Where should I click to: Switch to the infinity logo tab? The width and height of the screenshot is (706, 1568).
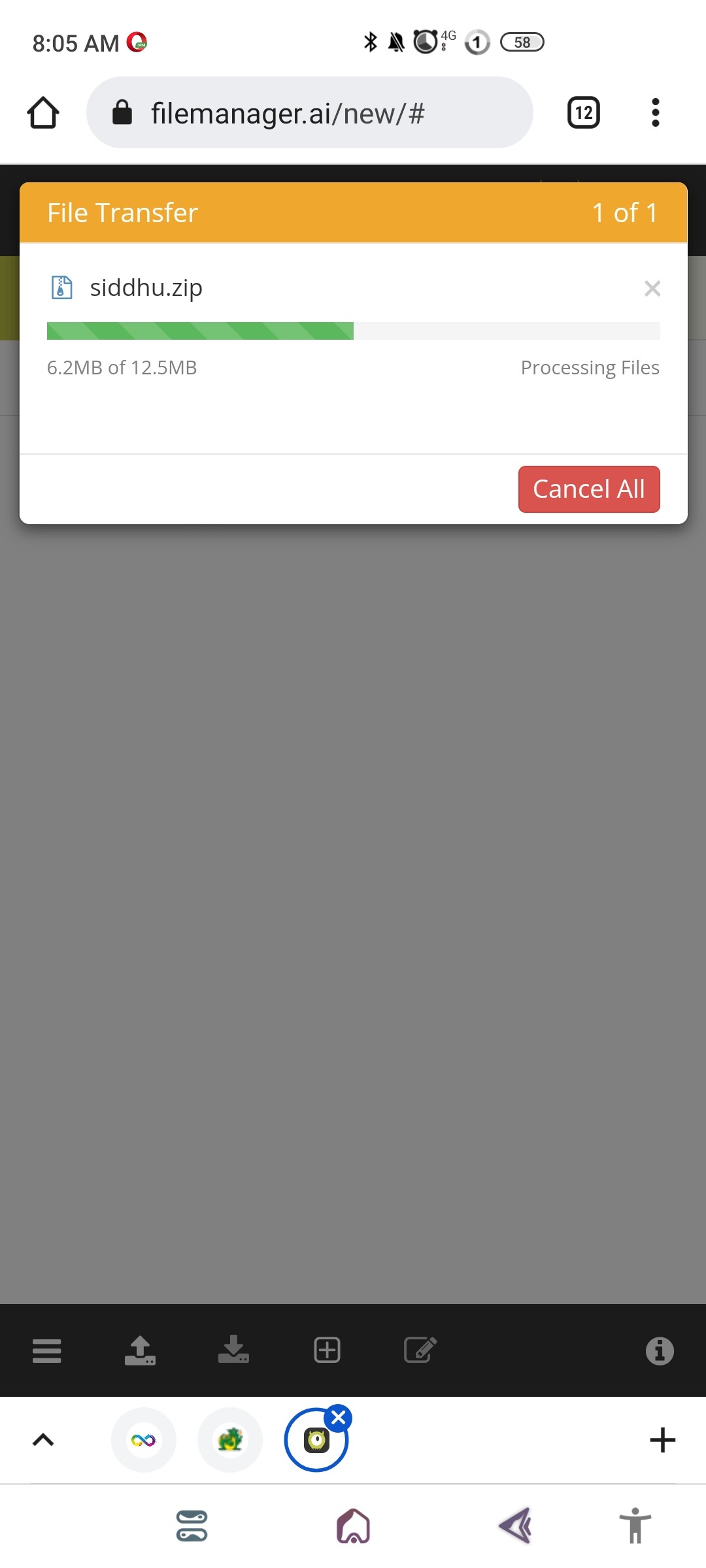pos(144,1440)
